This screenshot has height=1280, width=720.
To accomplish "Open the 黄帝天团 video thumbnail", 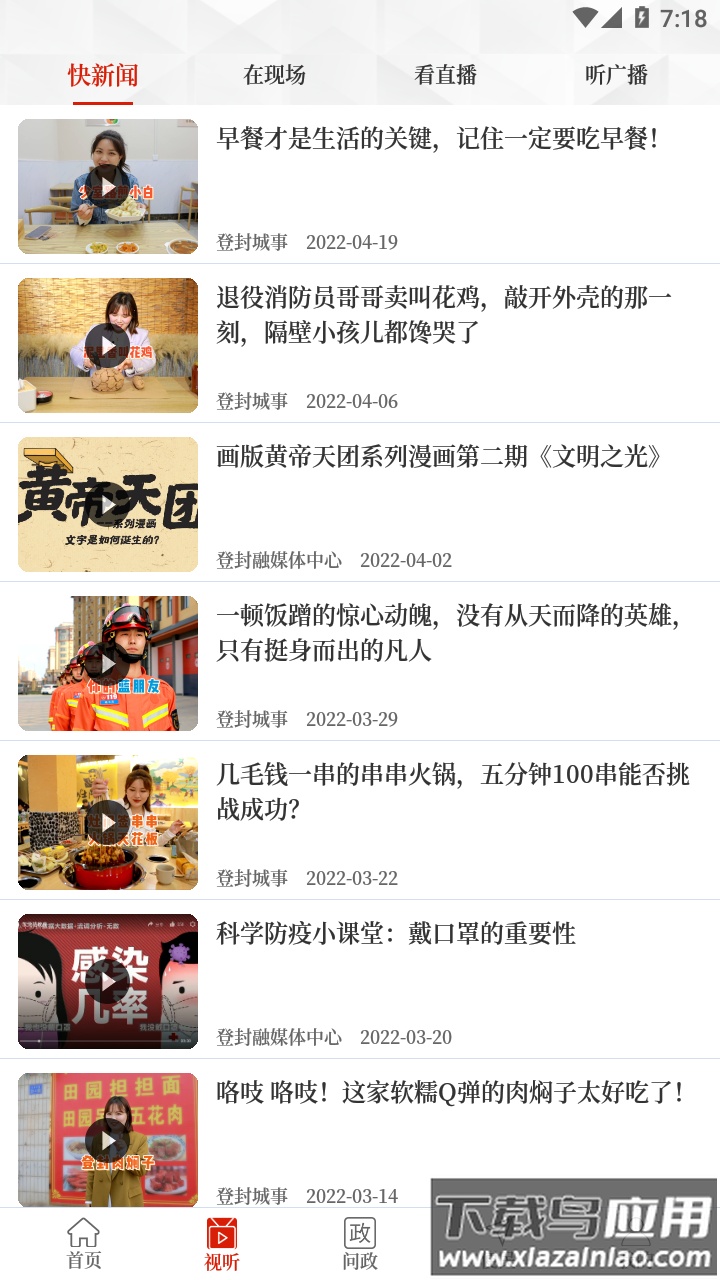I will pos(107,504).
